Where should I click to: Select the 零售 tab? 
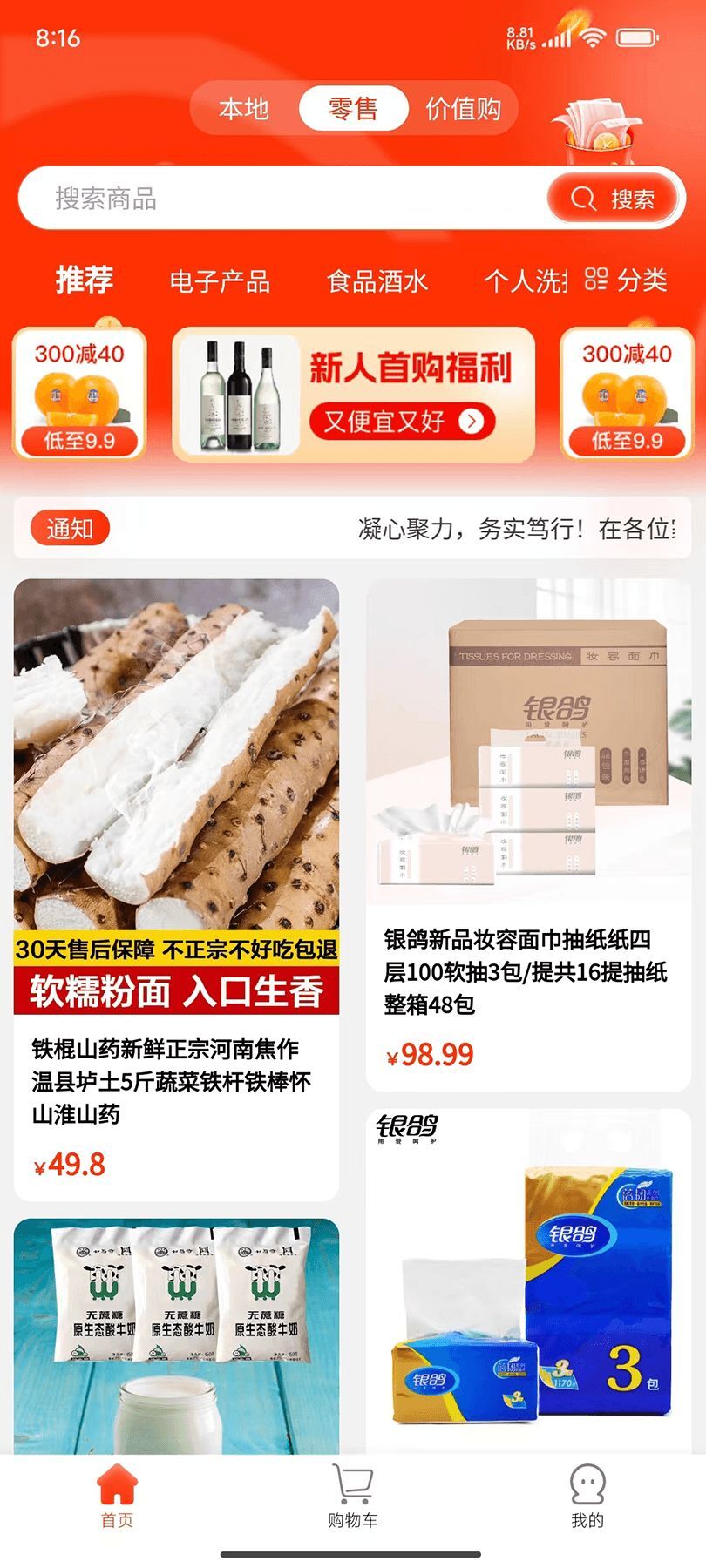352,108
